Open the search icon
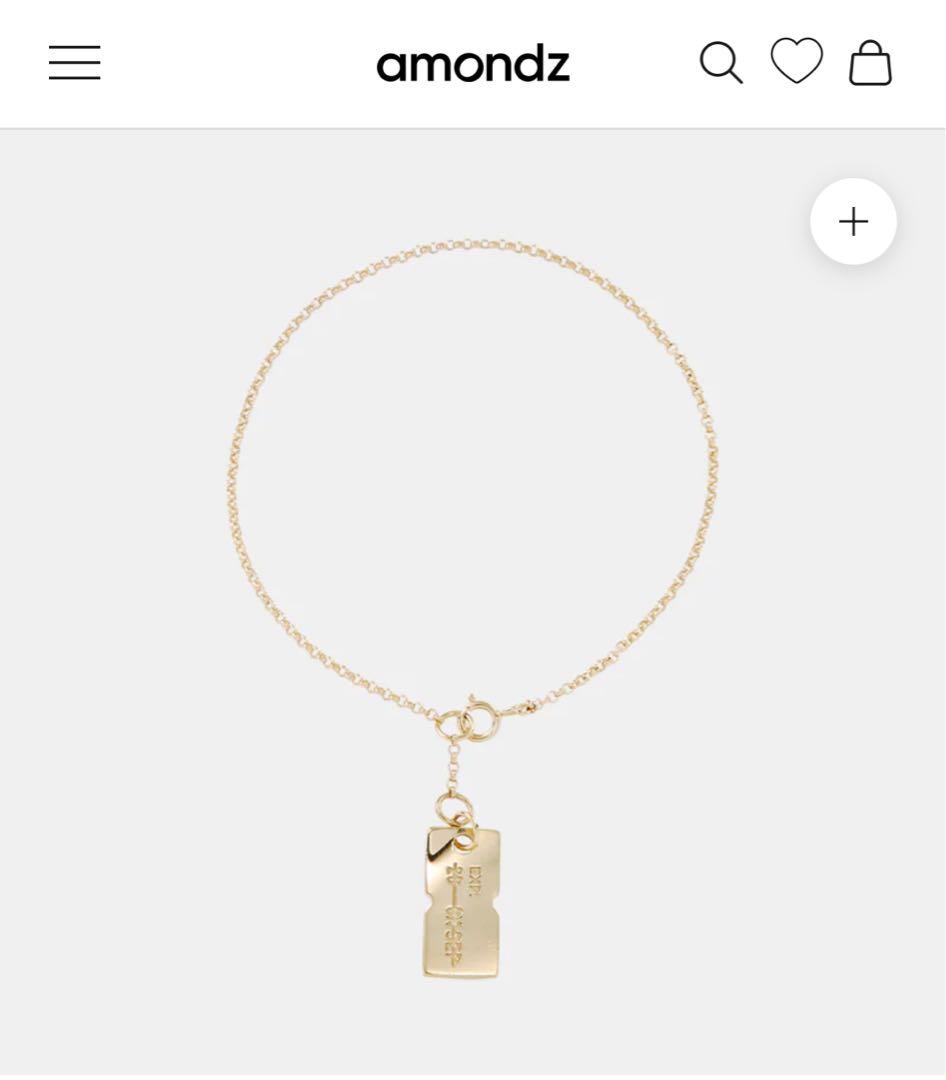946x1080 pixels. pos(720,63)
